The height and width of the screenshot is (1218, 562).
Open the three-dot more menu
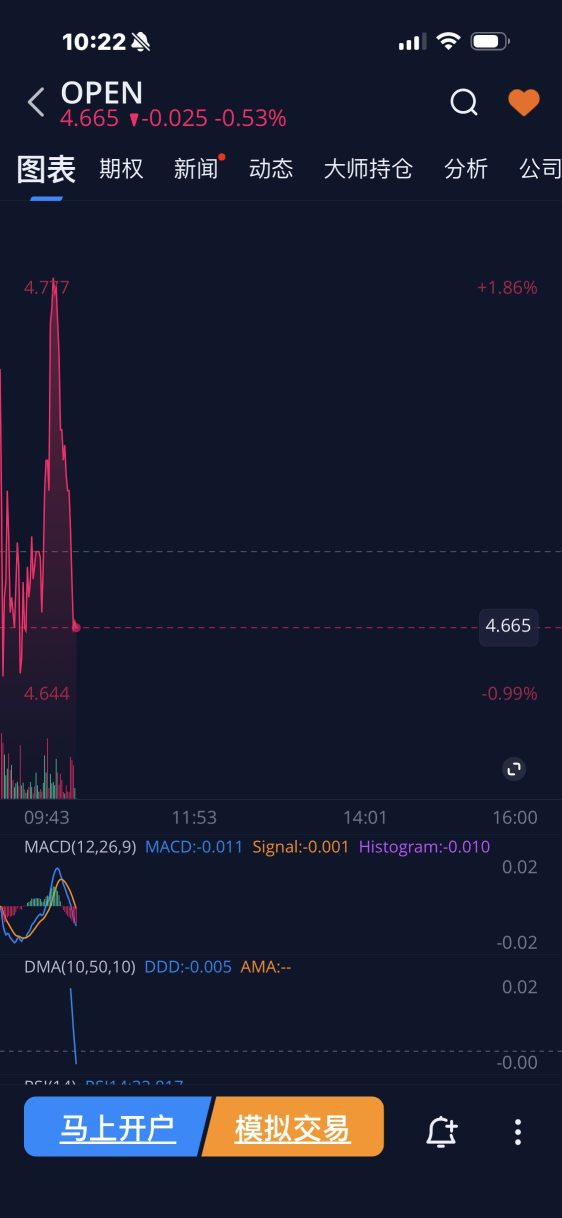517,1131
